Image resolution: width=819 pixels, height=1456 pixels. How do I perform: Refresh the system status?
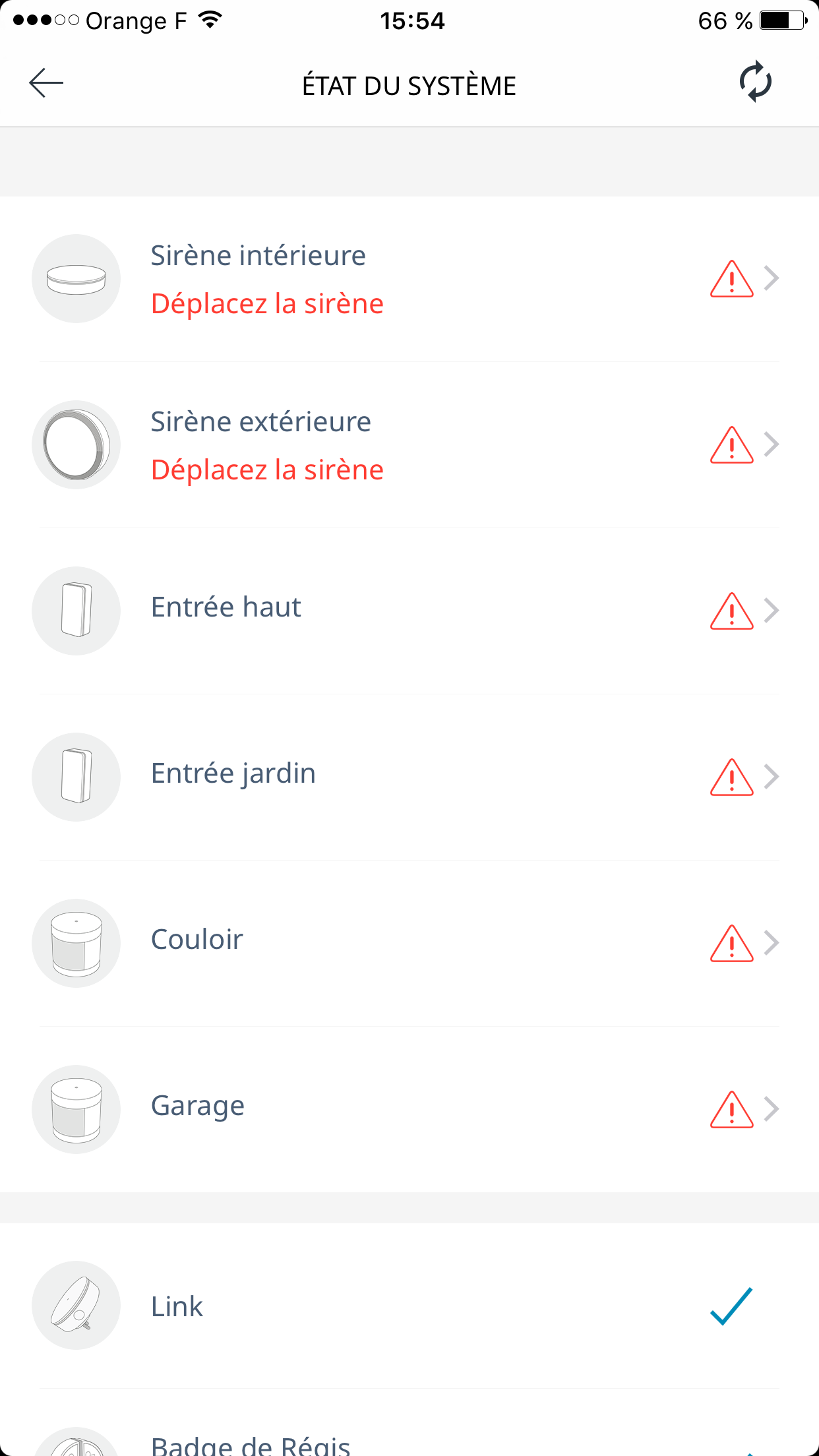point(755,82)
